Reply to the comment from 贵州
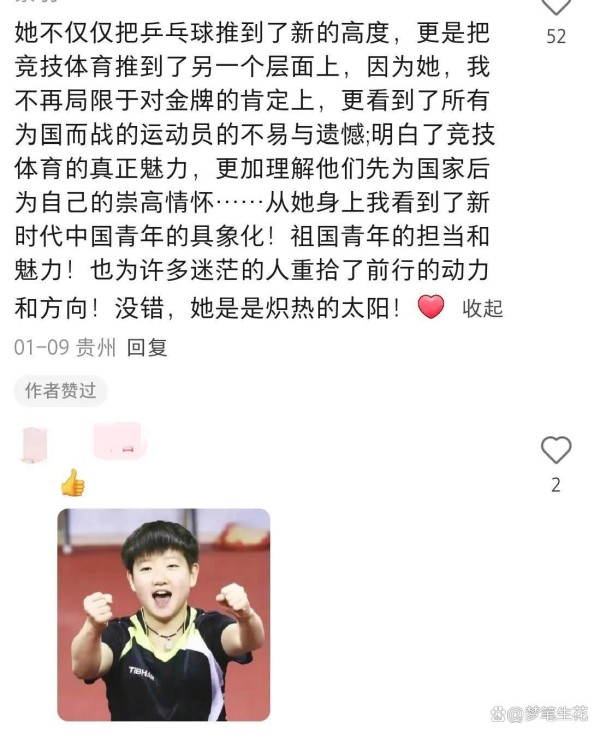600x735 pixels. [x=147, y=347]
